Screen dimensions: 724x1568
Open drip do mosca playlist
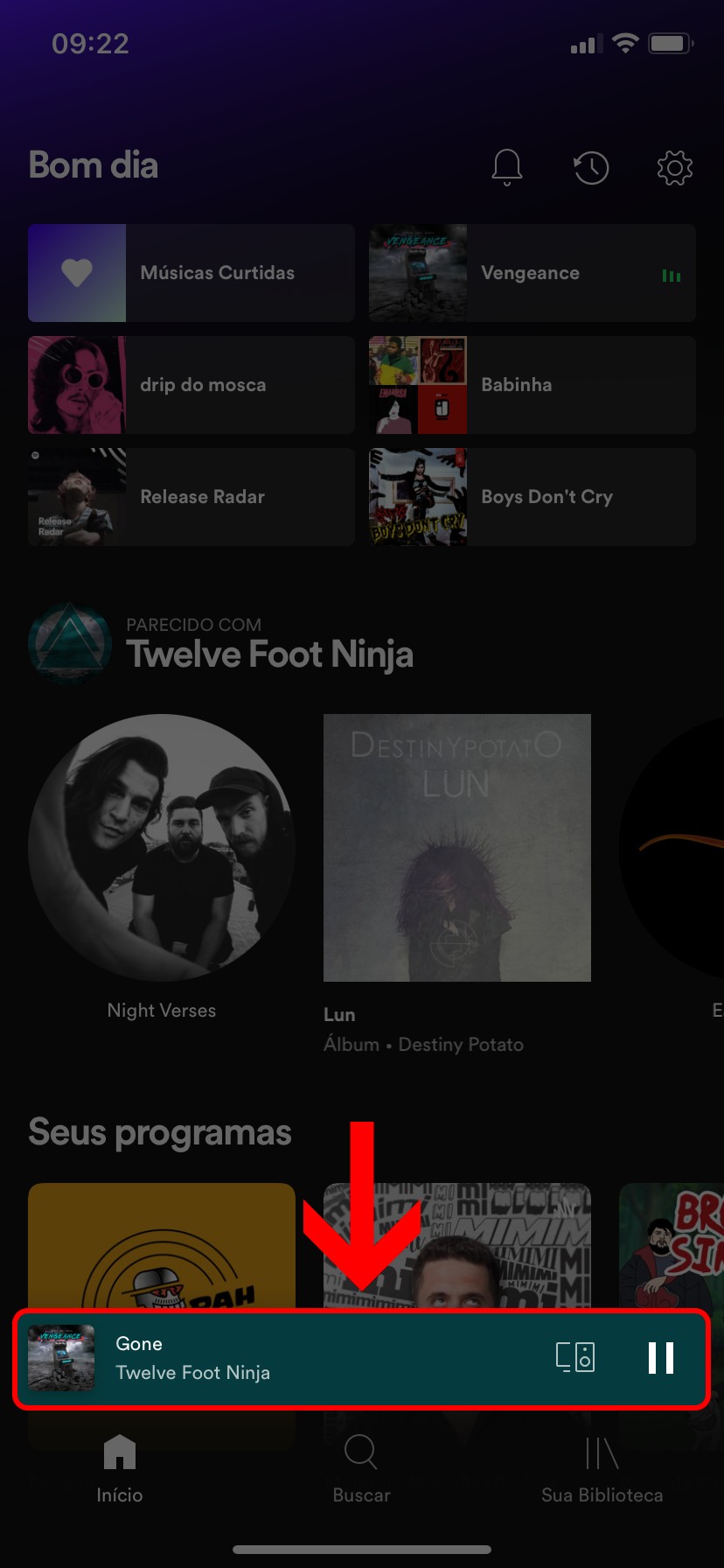(x=191, y=385)
